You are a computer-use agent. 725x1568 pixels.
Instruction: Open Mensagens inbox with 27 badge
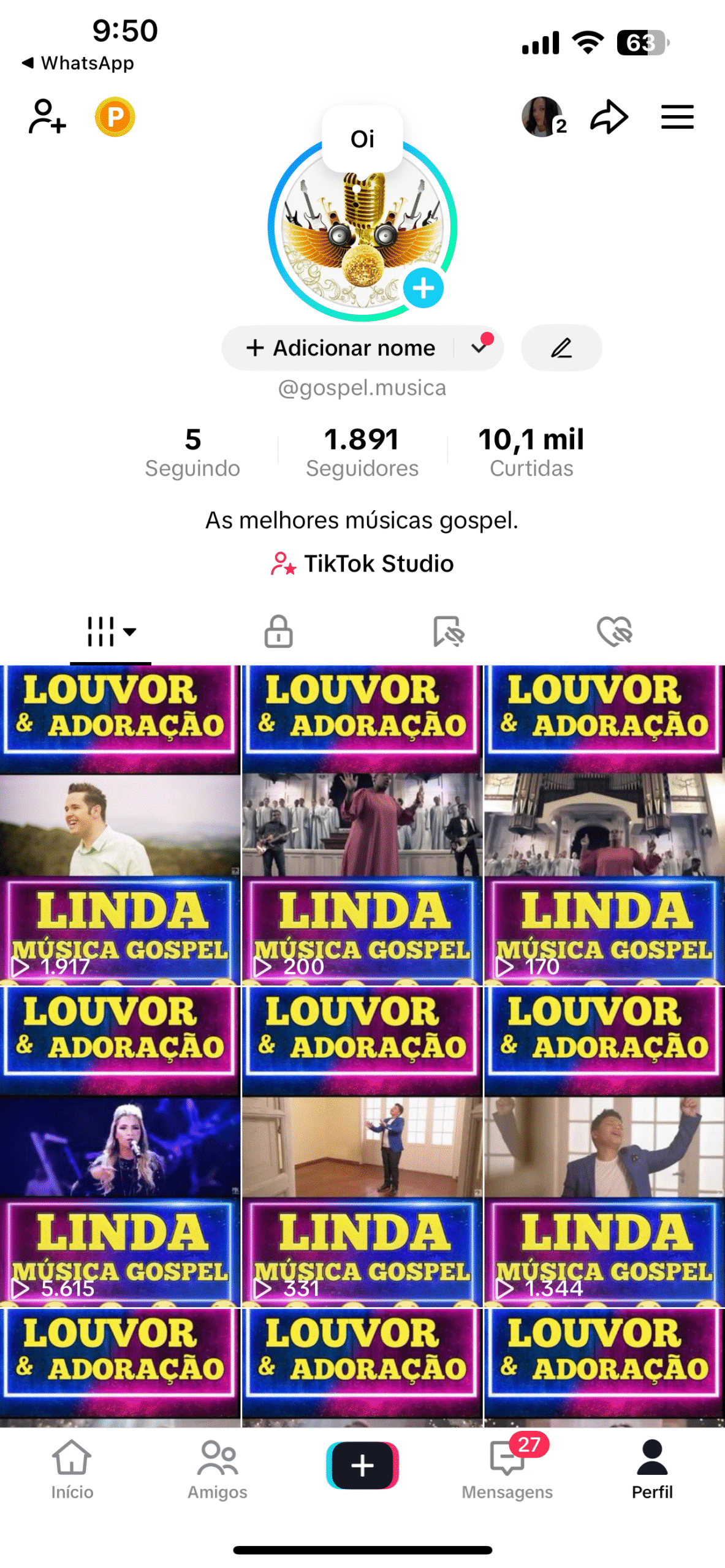tap(507, 1468)
